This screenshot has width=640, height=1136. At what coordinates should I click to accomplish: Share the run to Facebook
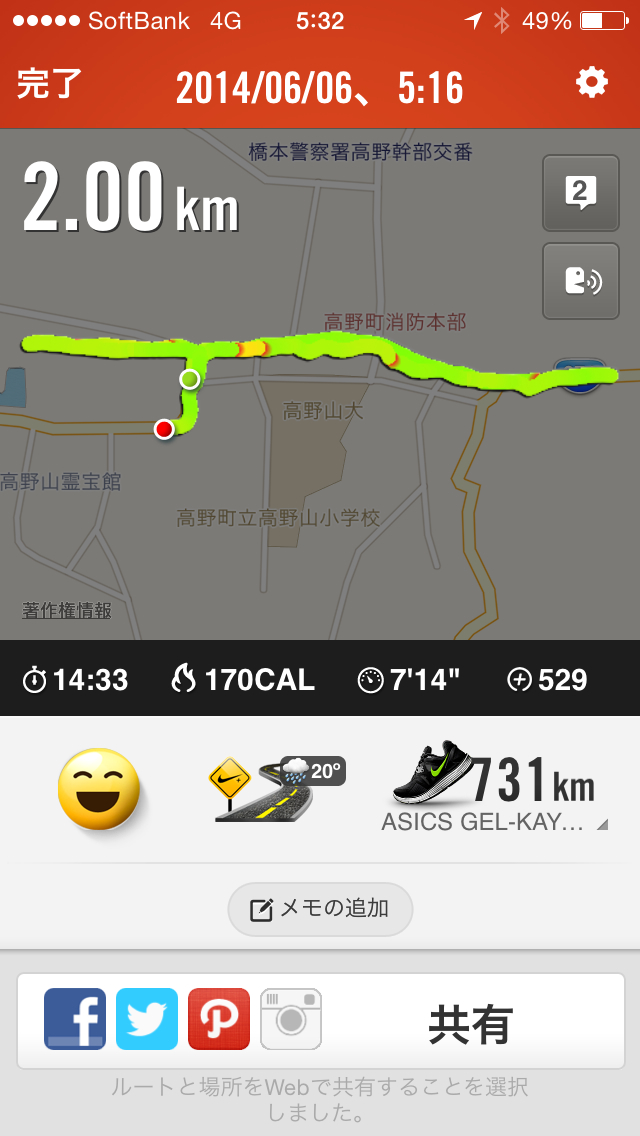(75, 1019)
